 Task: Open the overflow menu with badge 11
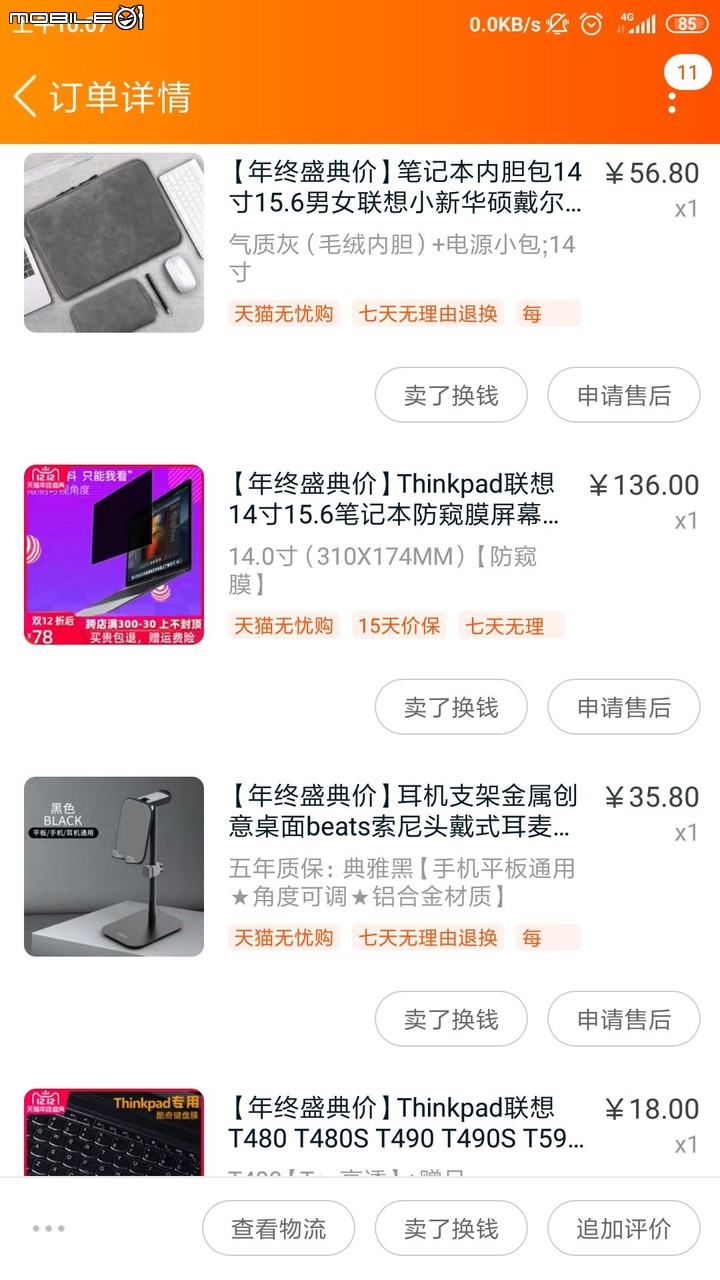click(x=673, y=96)
